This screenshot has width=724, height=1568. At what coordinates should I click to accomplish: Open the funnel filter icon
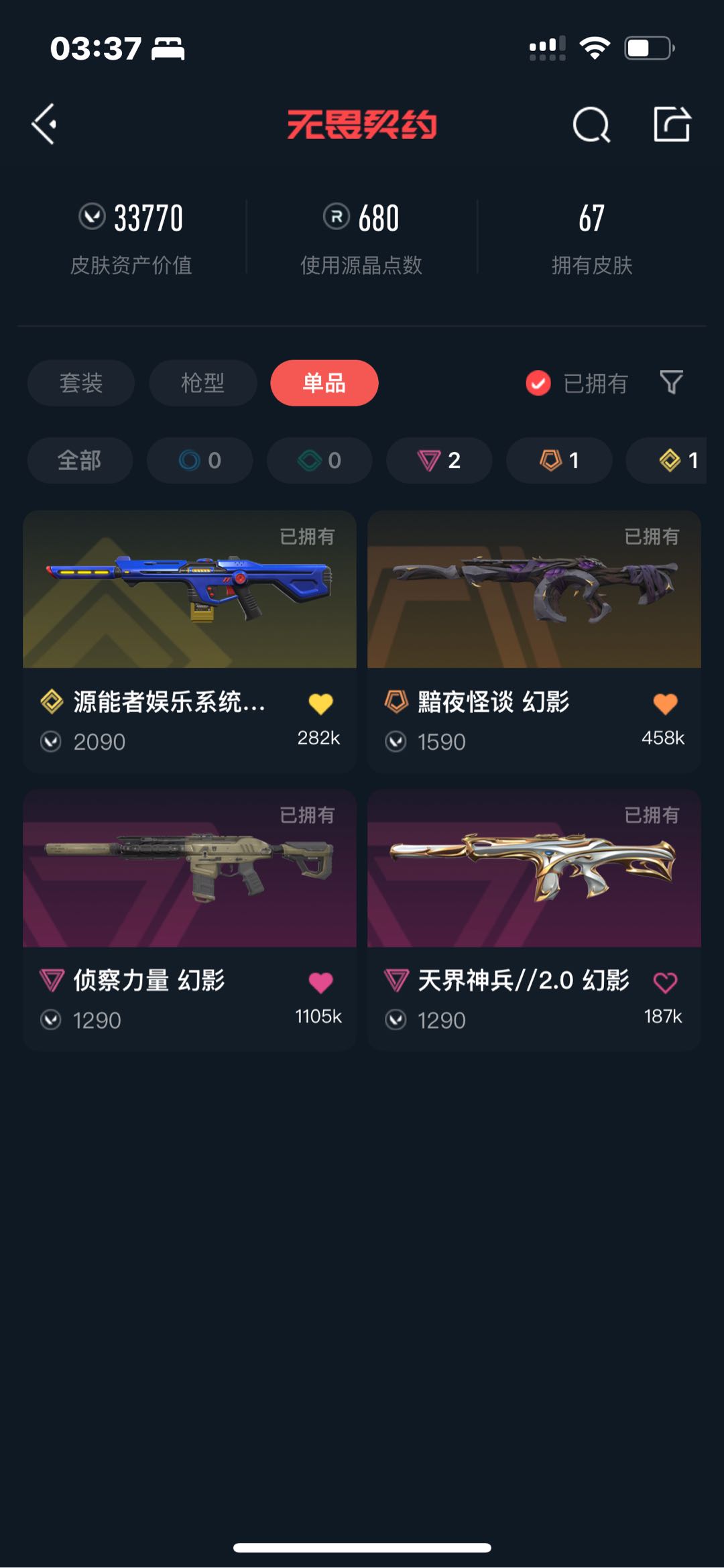(x=671, y=382)
